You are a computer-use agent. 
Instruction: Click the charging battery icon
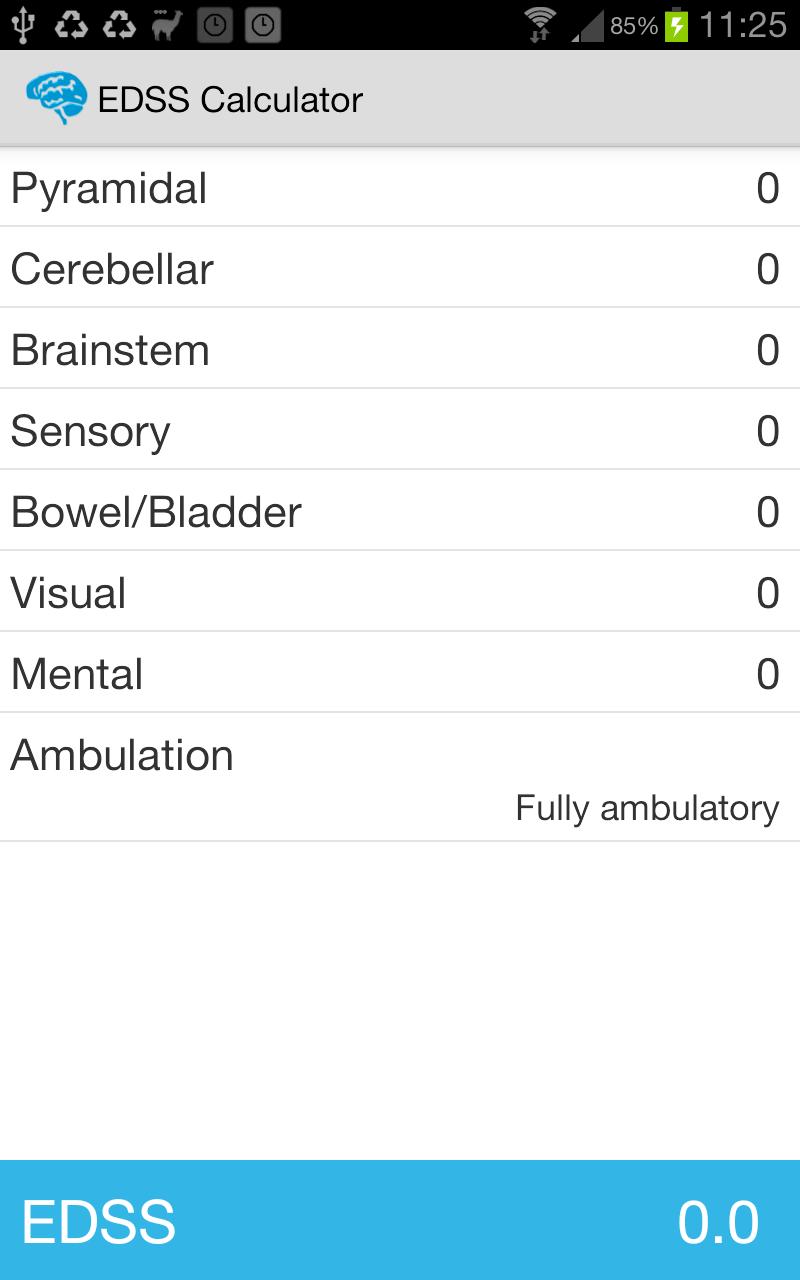coord(676,22)
